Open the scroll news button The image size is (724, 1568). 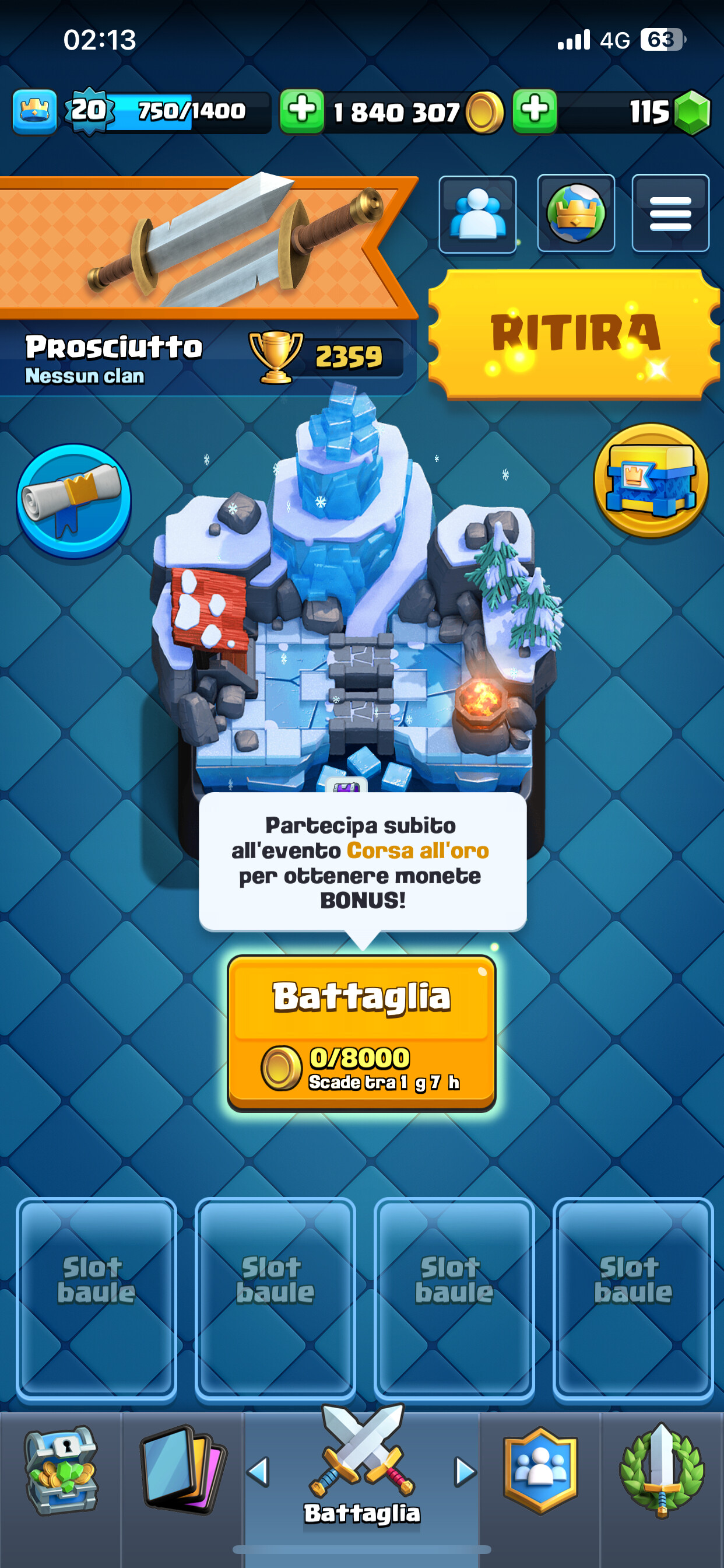(73, 501)
